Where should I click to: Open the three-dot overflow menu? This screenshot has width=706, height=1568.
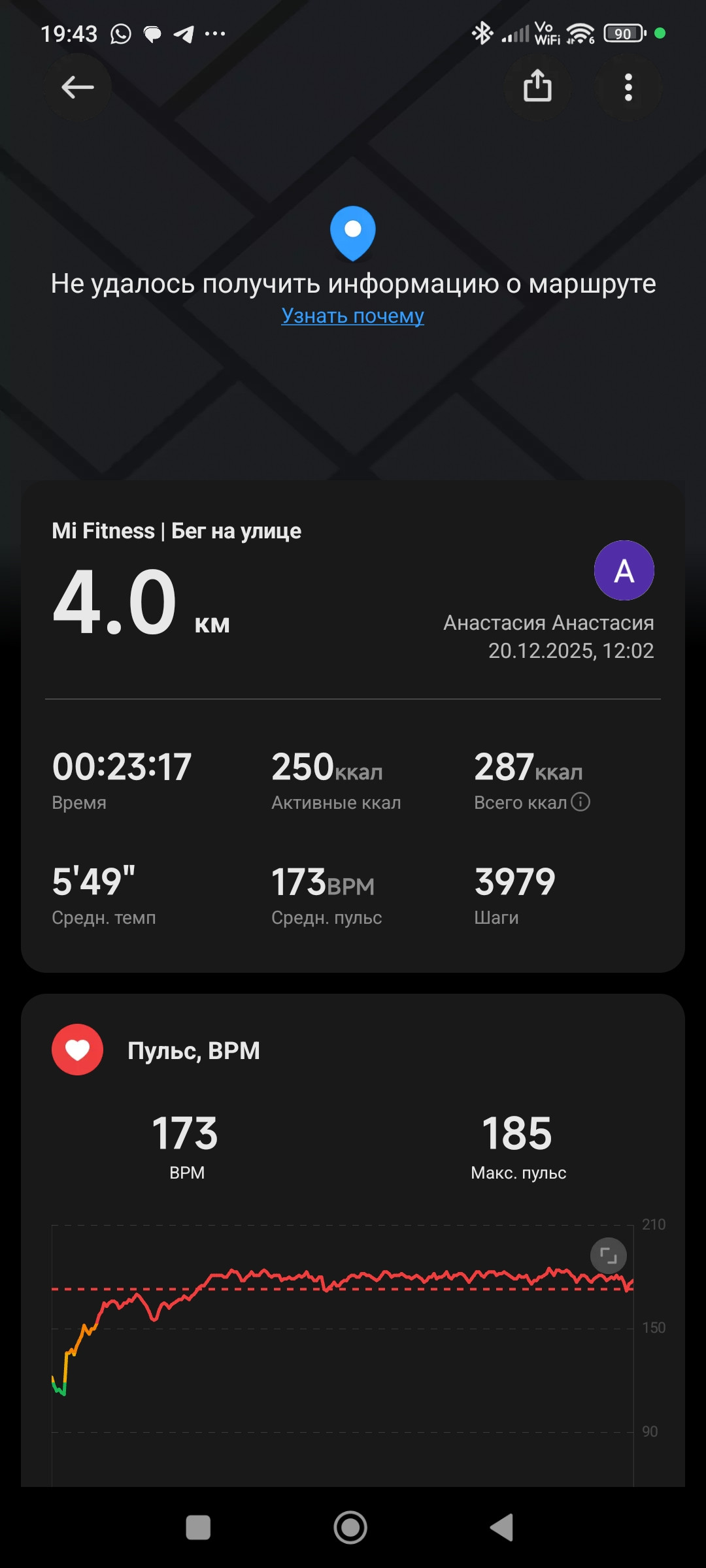[628, 87]
